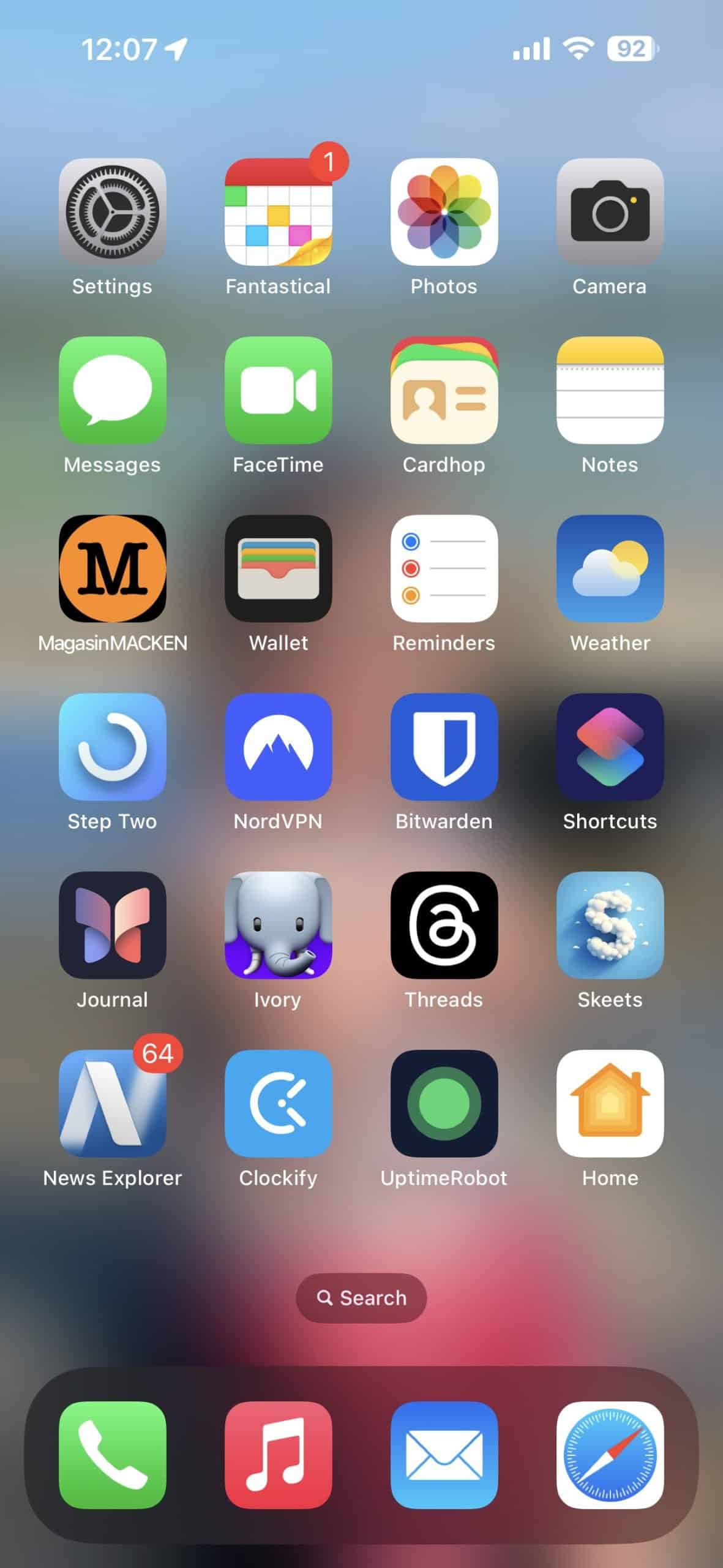Image resolution: width=723 pixels, height=1568 pixels.
Task: Check the Weather app
Action: [610, 568]
